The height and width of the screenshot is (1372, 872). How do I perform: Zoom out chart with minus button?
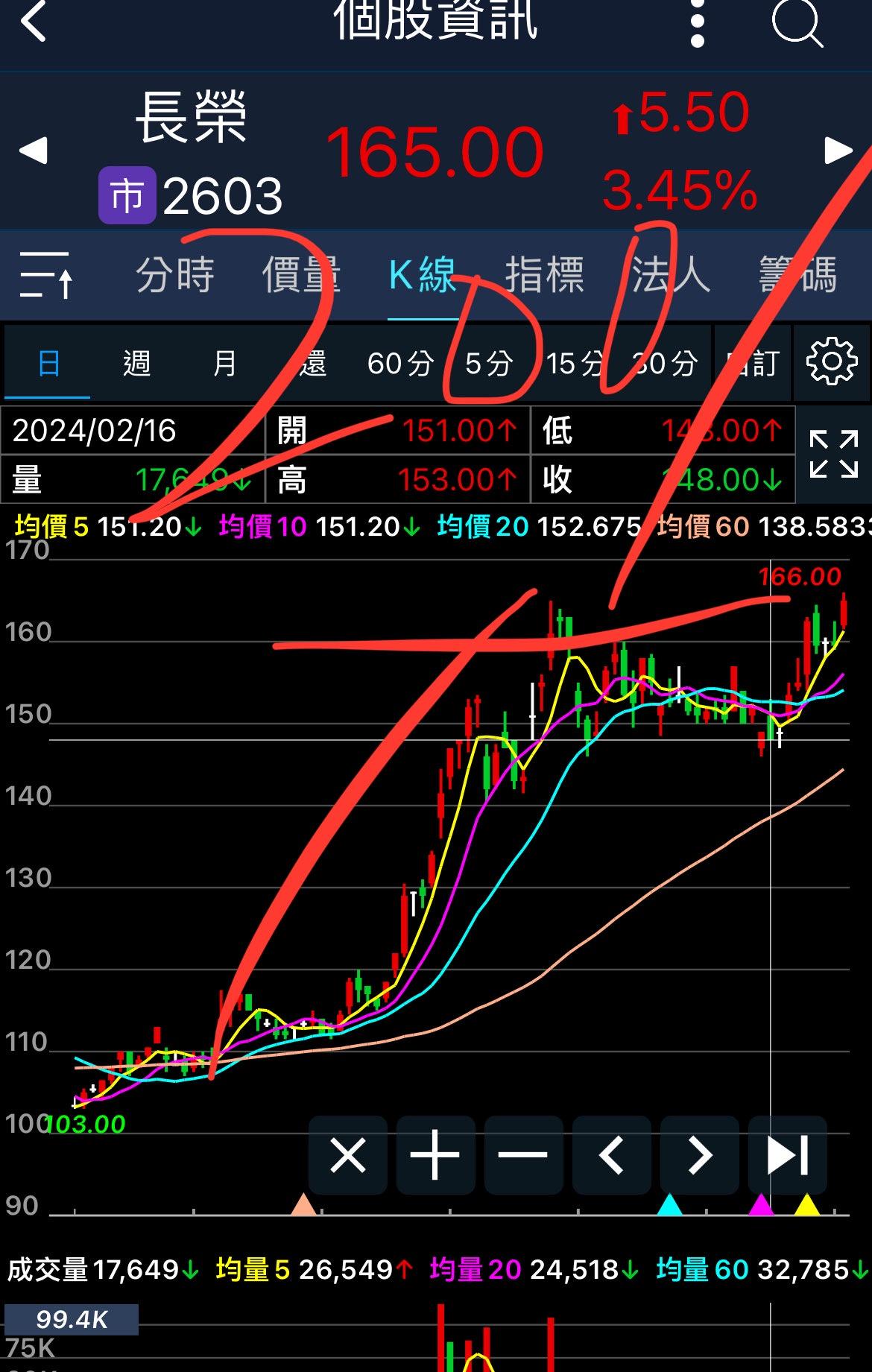click(523, 1156)
